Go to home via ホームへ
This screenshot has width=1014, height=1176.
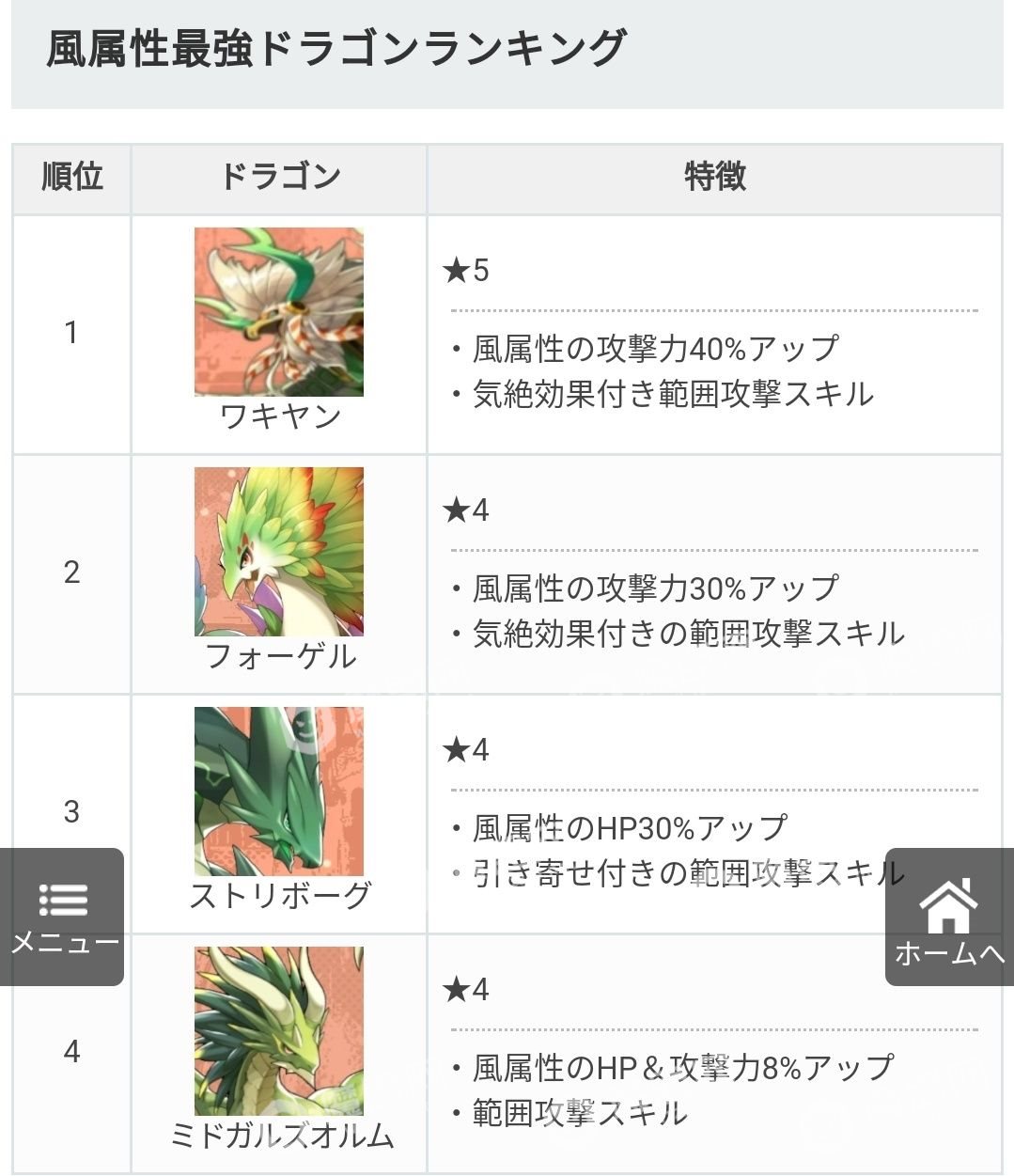tap(949, 919)
